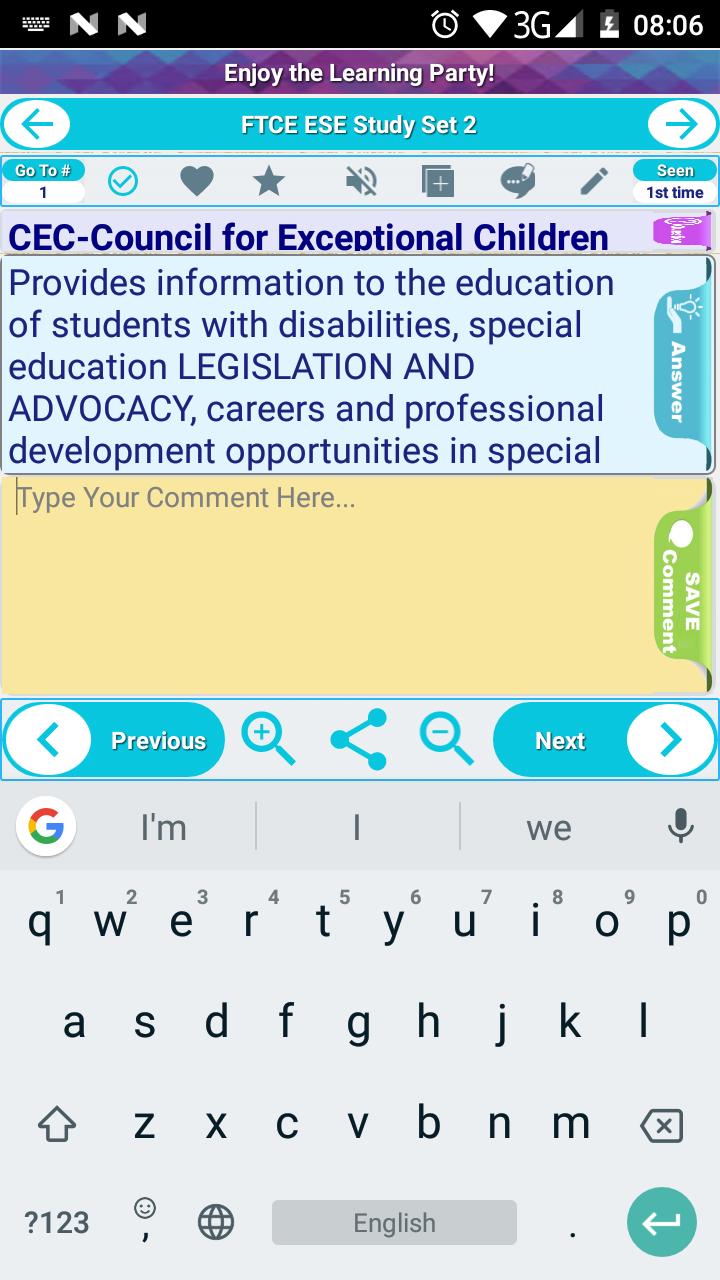Open the comment bubble icon
The width and height of the screenshot is (720, 1280).
517,181
